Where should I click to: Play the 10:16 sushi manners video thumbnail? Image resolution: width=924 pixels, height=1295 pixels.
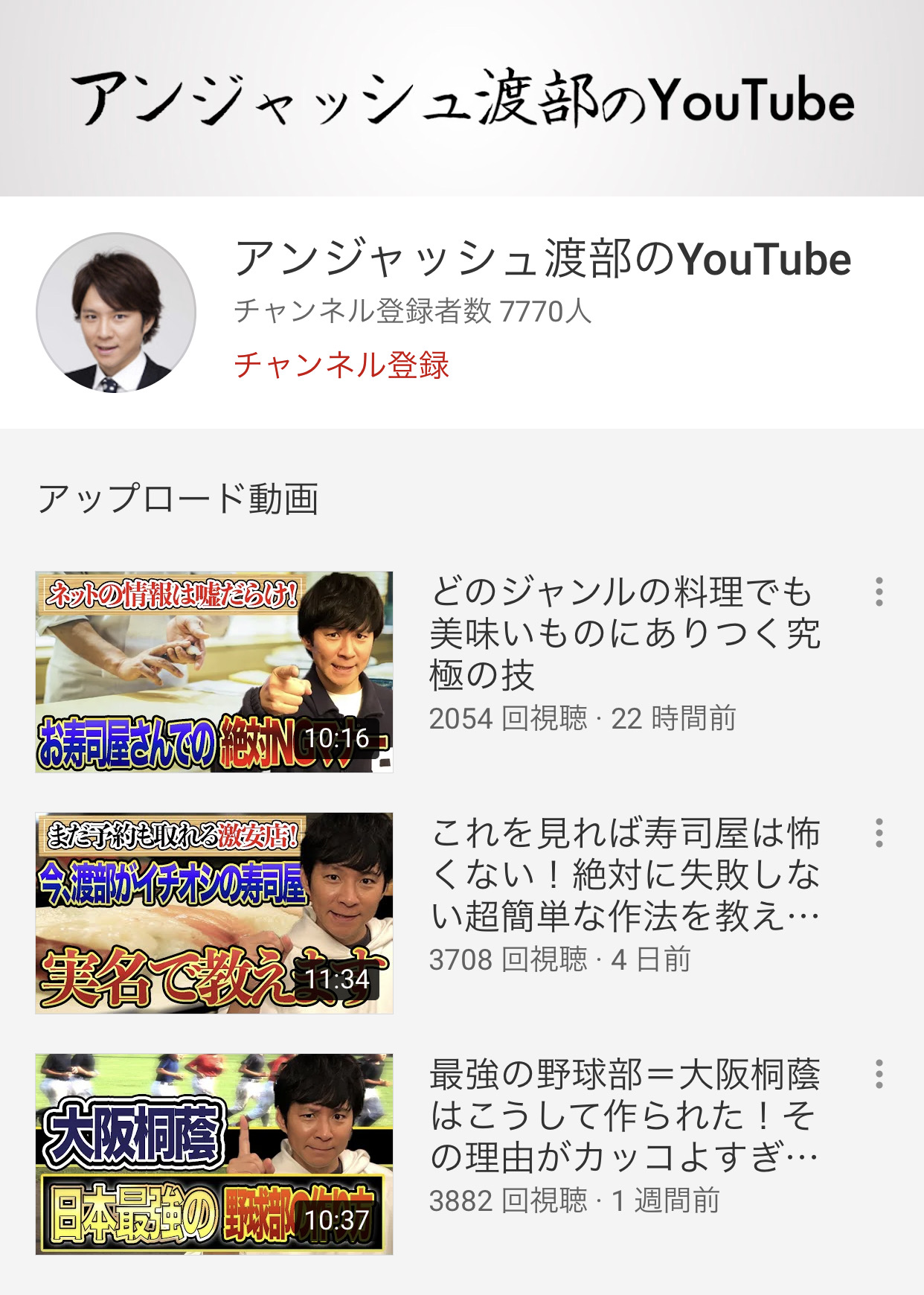(x=214, y=671)
